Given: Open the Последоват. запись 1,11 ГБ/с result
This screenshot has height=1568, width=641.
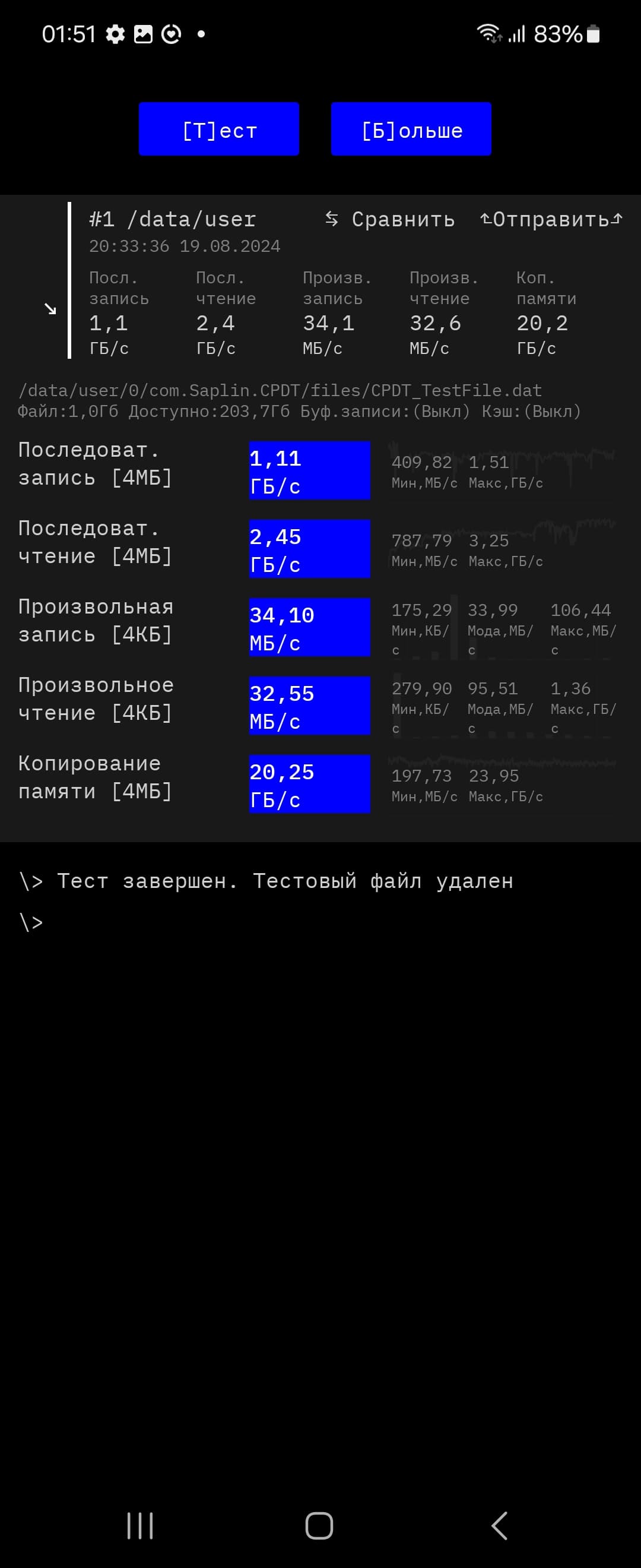Looking at the screenshot, I should [x=310, y=470].
